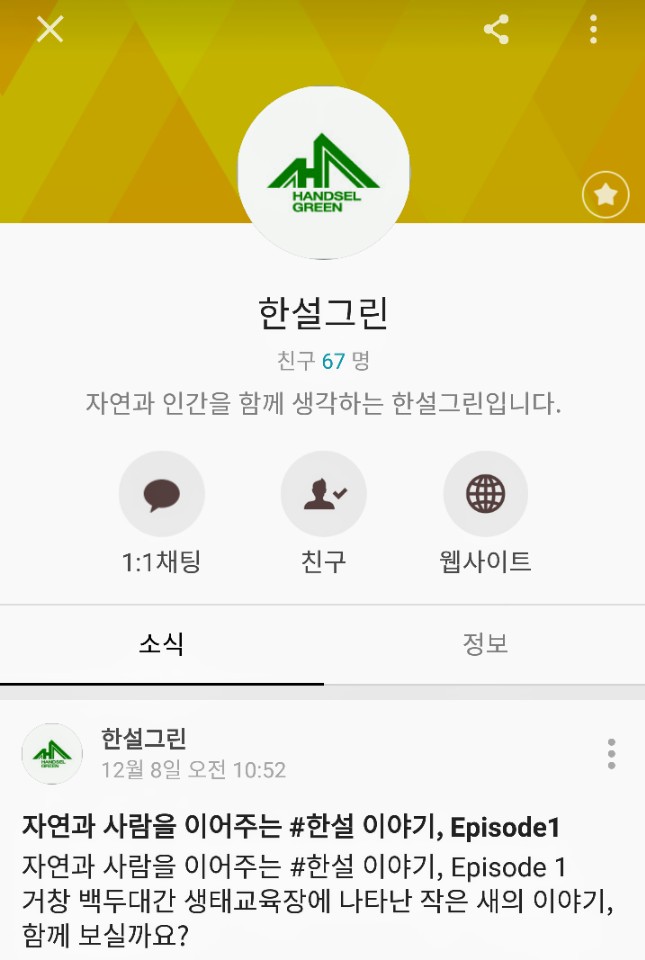
Task: Open the 웹사이트 link
Action: 485,494
